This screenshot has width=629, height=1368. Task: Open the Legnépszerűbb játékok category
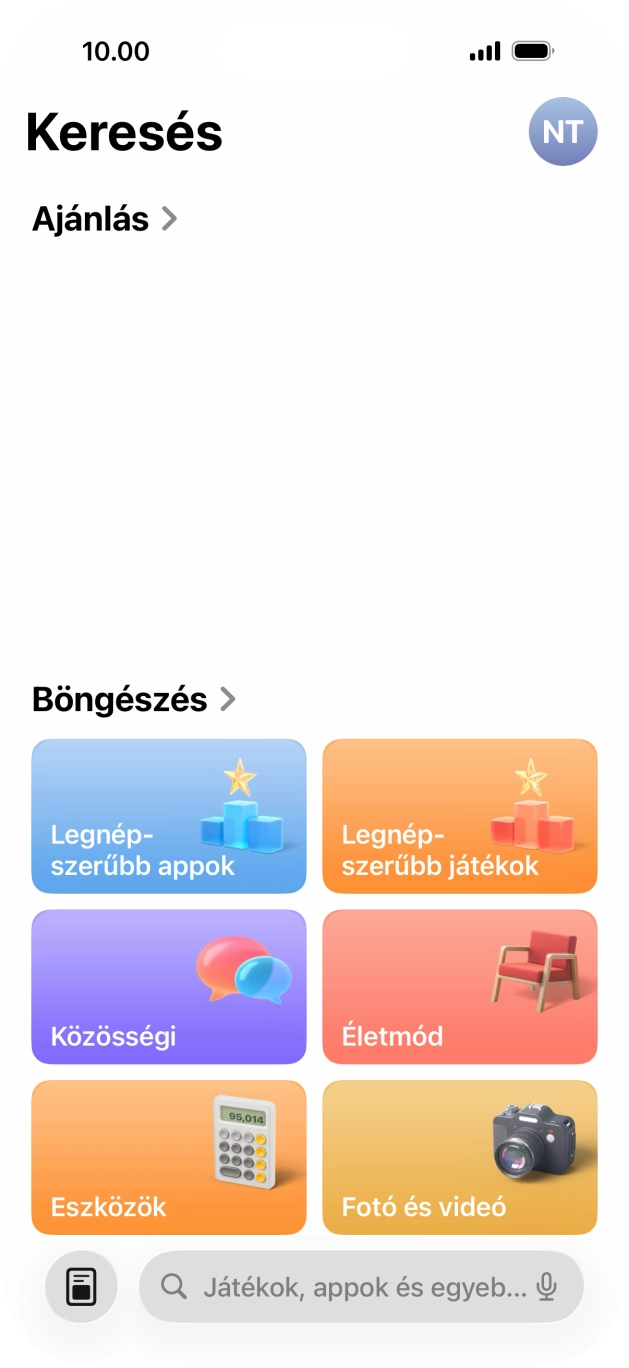tap(460, 816)
